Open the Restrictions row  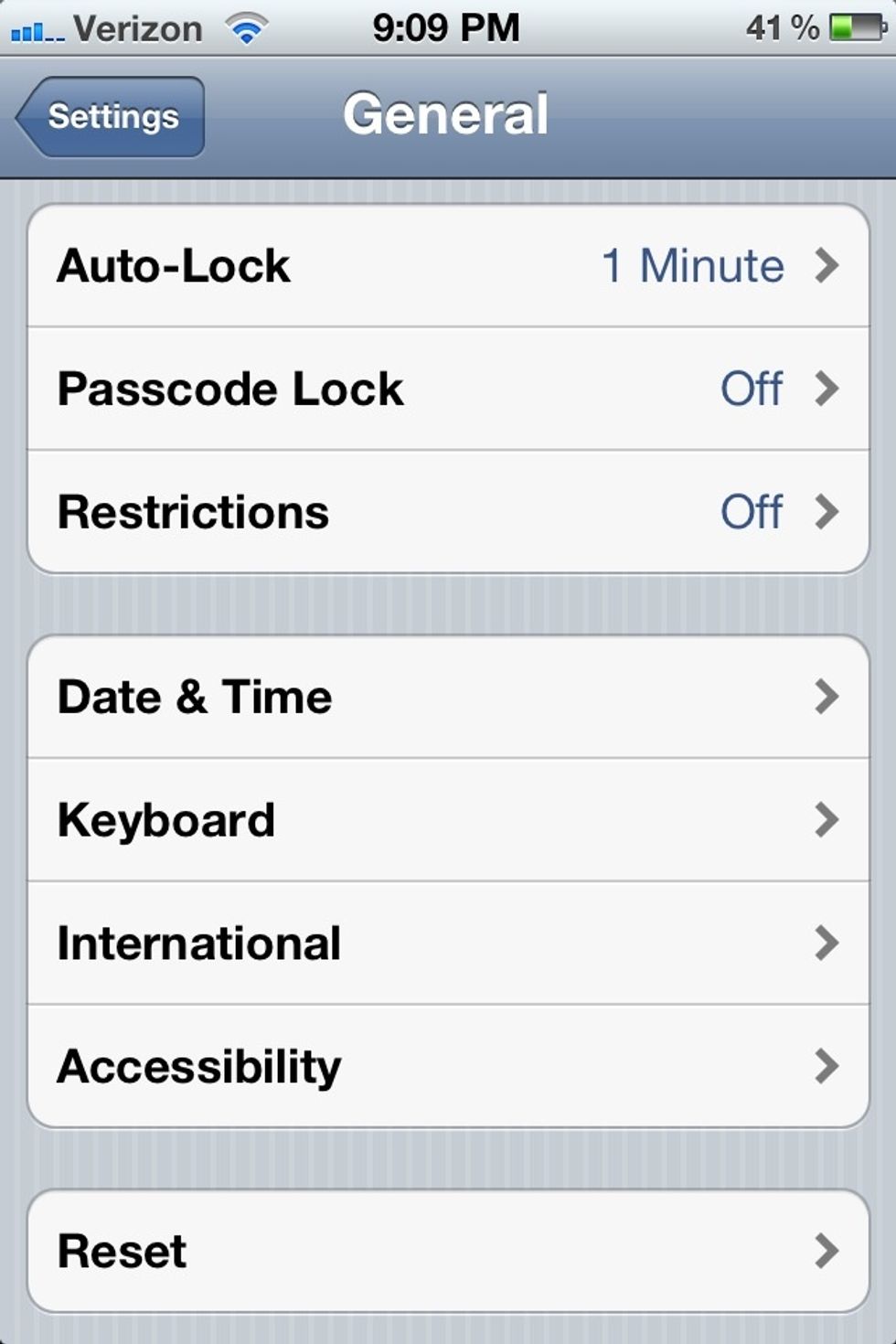tap(448, 512)
